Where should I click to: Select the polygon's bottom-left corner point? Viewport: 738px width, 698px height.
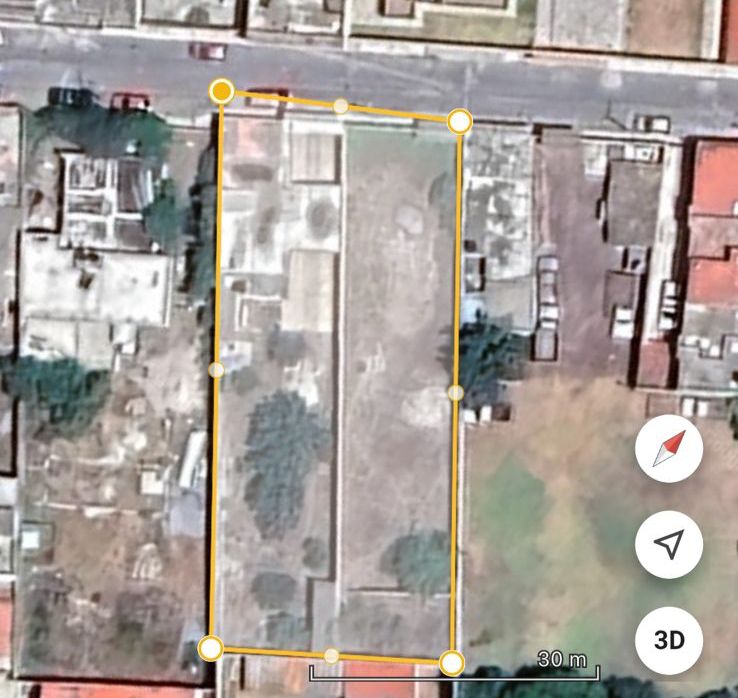pyautogui.click(x=210, y=649)
